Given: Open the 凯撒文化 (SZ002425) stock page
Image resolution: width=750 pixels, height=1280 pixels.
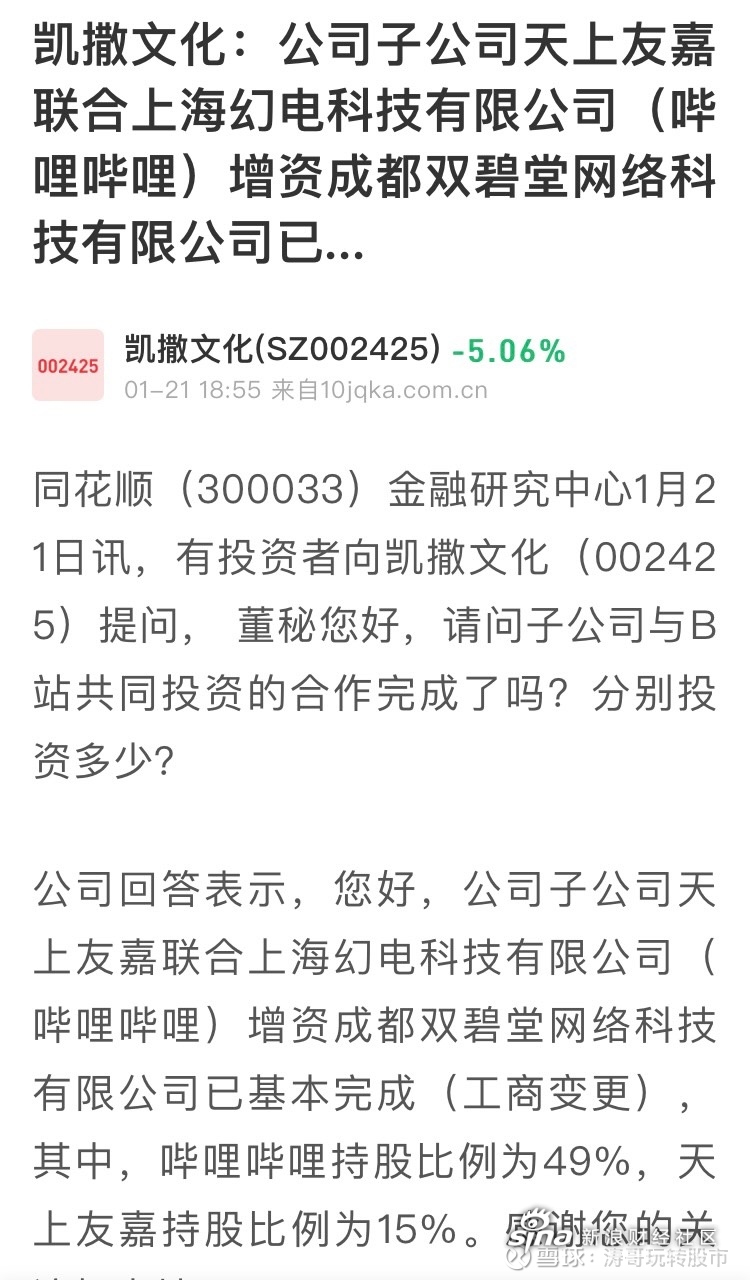Looking at the screenshot, I should coord(282,350).
